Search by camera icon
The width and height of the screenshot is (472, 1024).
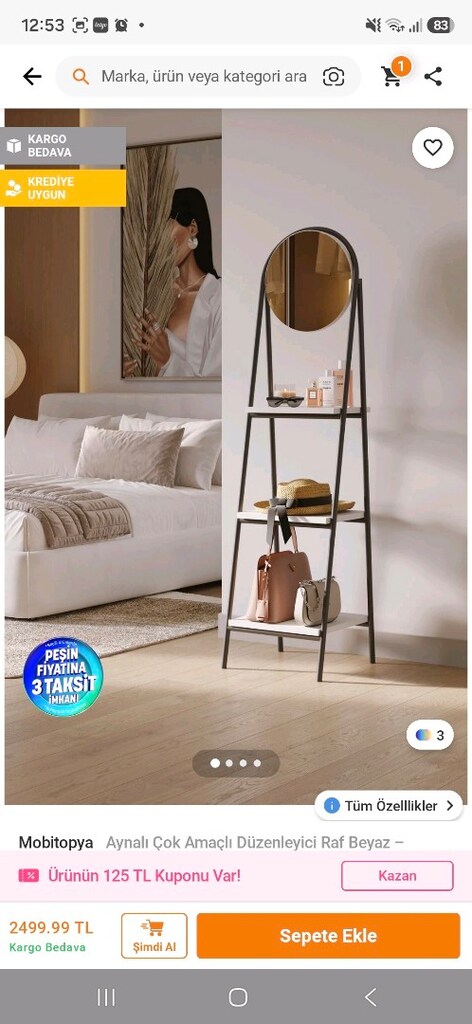[334, 77]
